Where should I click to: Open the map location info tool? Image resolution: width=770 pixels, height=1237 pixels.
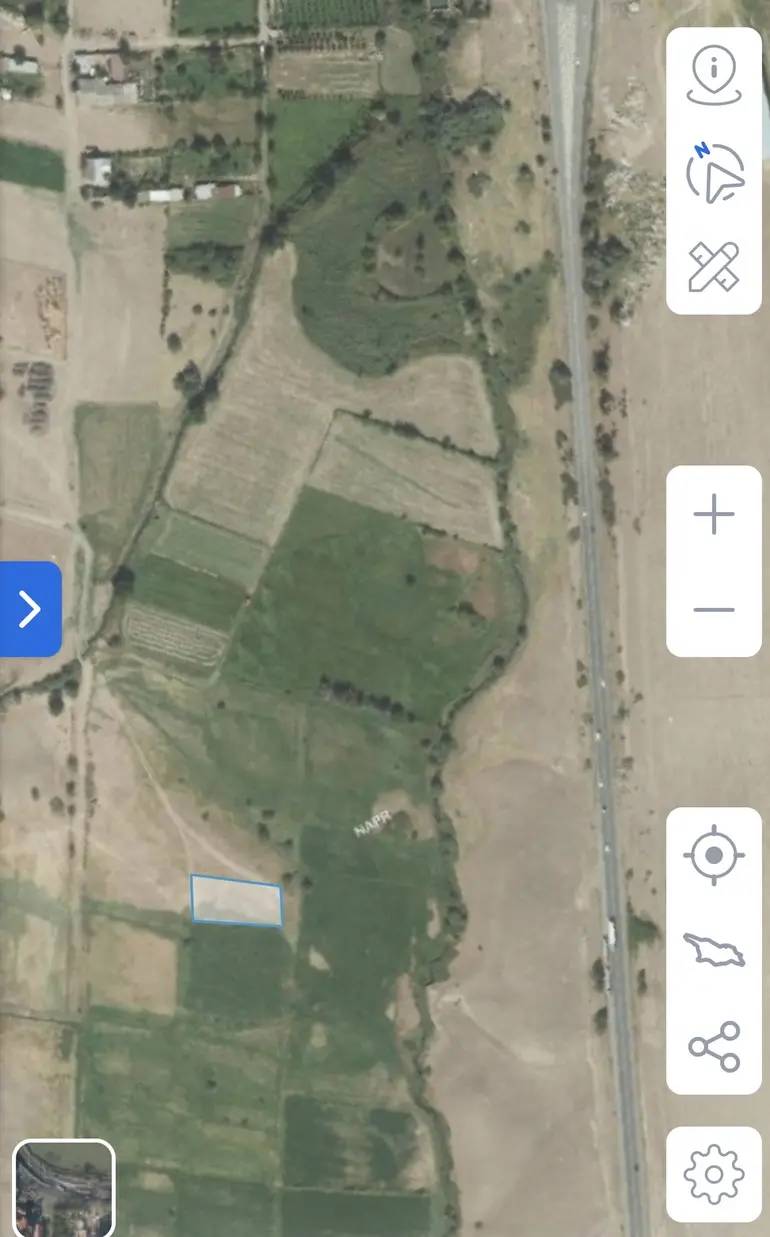[714, 76]
